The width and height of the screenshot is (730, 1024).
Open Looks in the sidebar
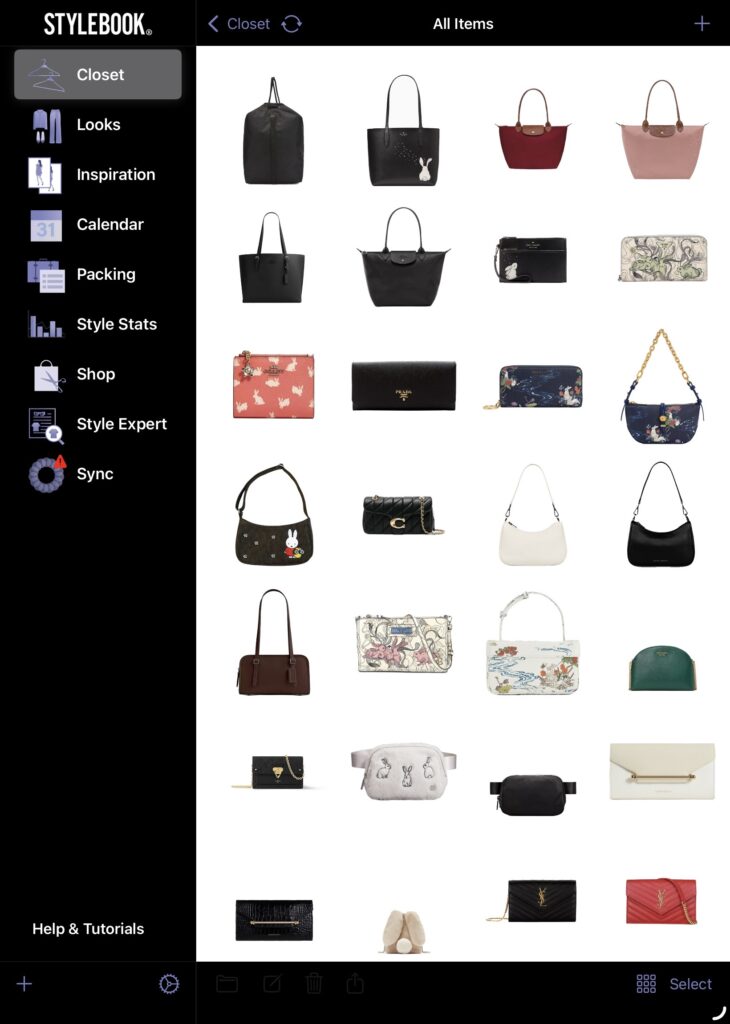click(x=97, y=125)
